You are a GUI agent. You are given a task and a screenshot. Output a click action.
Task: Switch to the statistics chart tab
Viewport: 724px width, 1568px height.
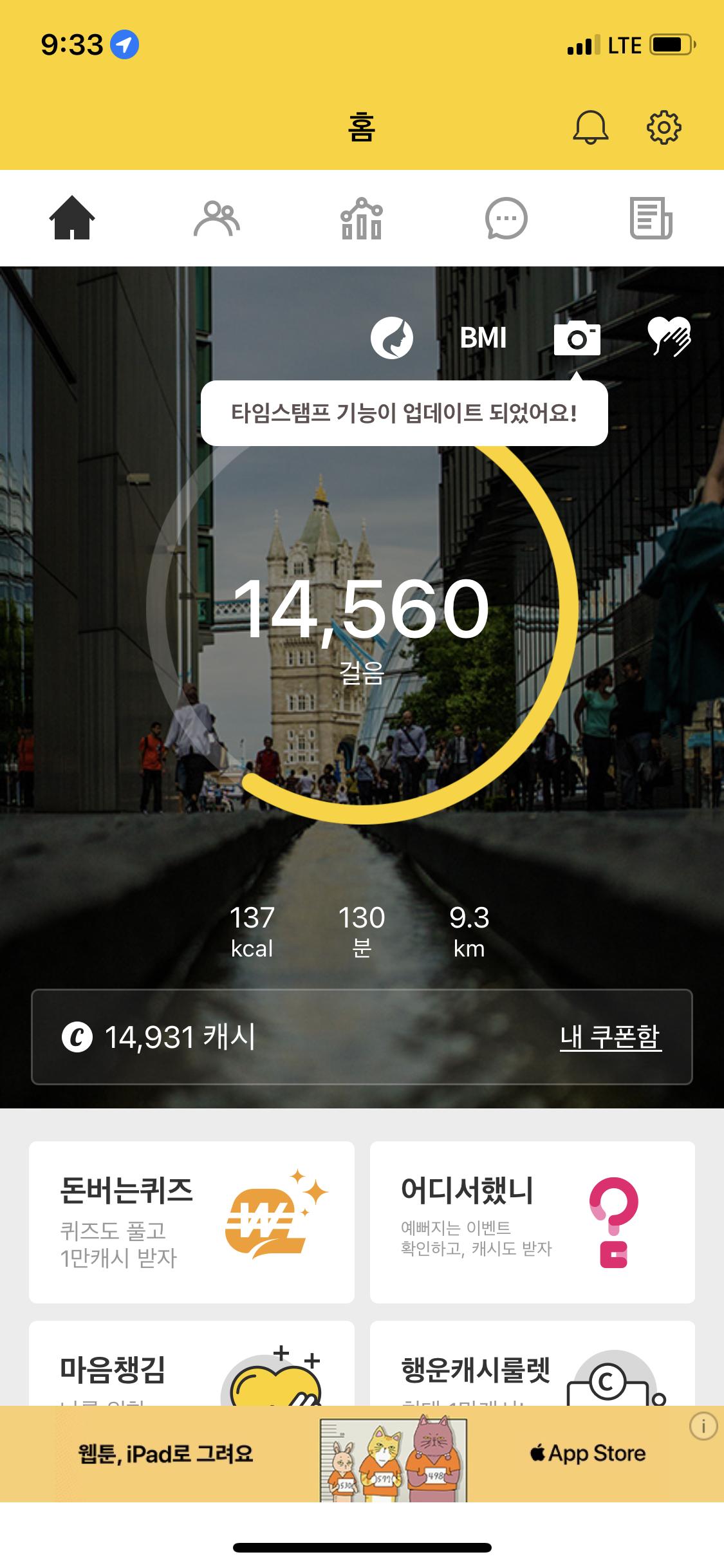tap(361, 219)
